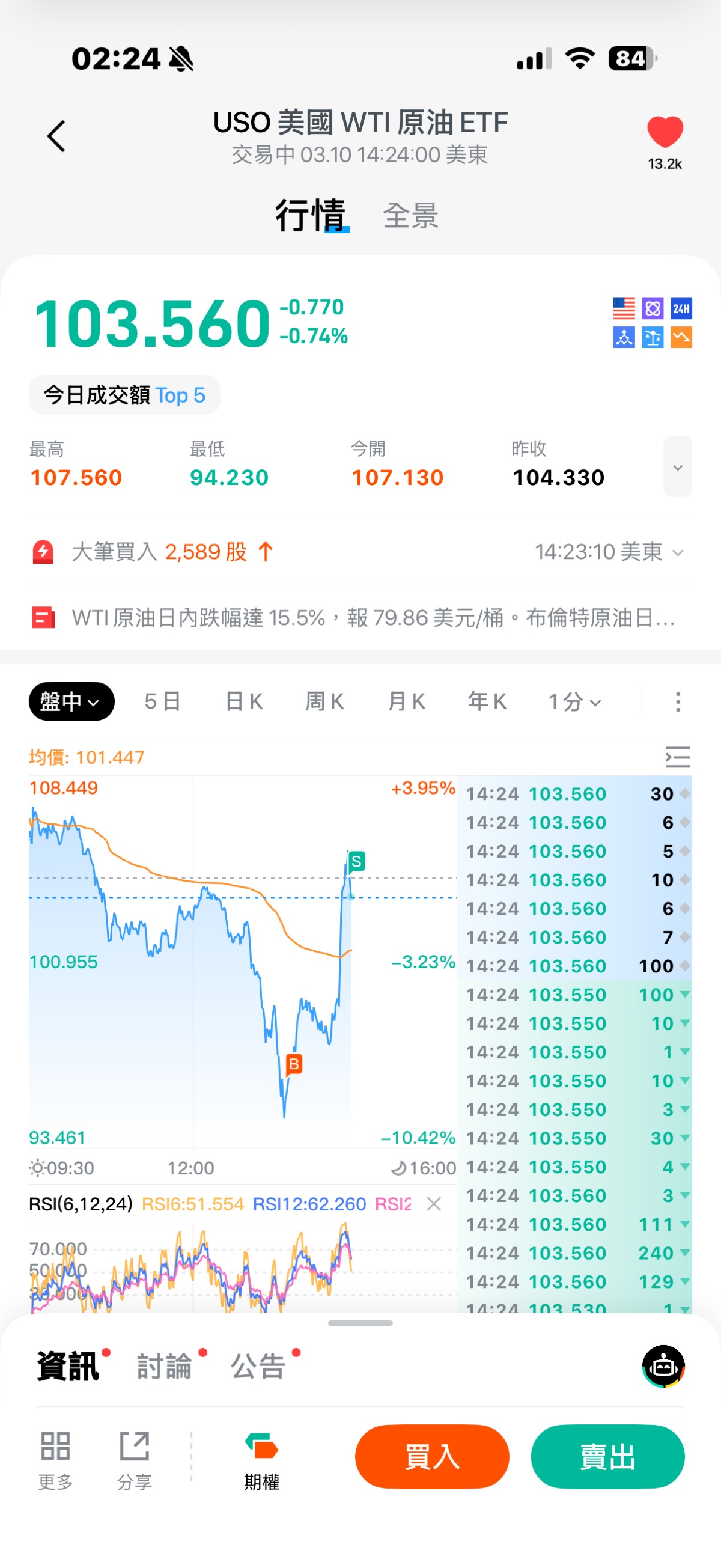The height and width of the screenshot is (1568, 721).
Task: Open the 大筆買入 2,589 股 alert row
Action: (x=360, y=552)
